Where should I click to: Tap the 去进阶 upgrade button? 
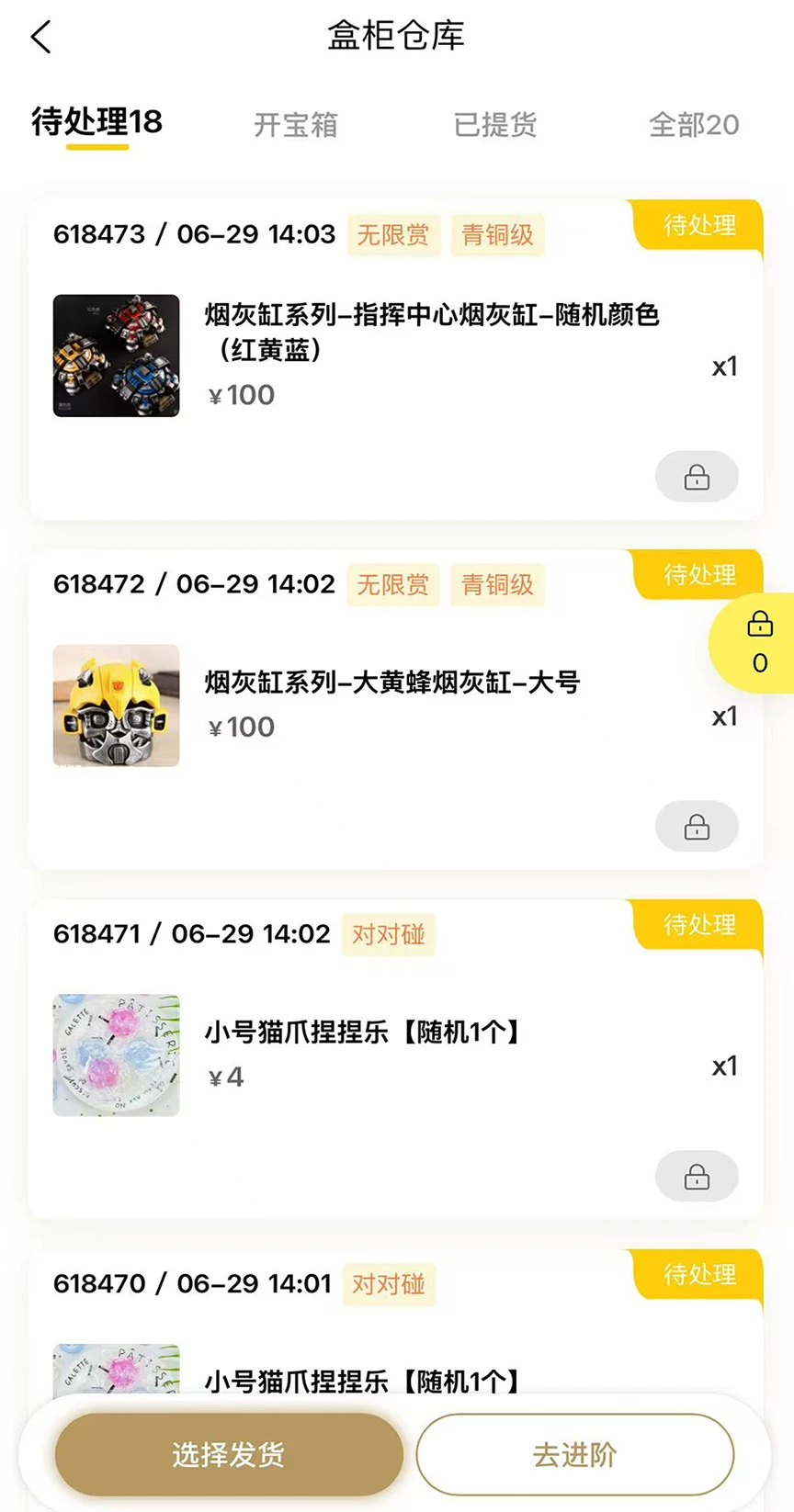point(575,1454)
